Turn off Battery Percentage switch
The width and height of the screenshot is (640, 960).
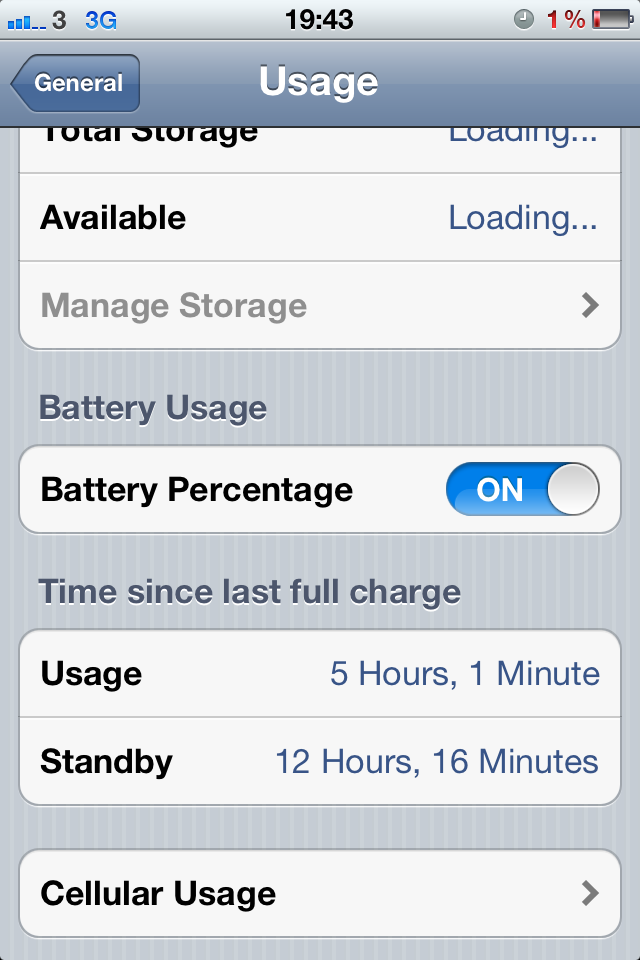522,490
